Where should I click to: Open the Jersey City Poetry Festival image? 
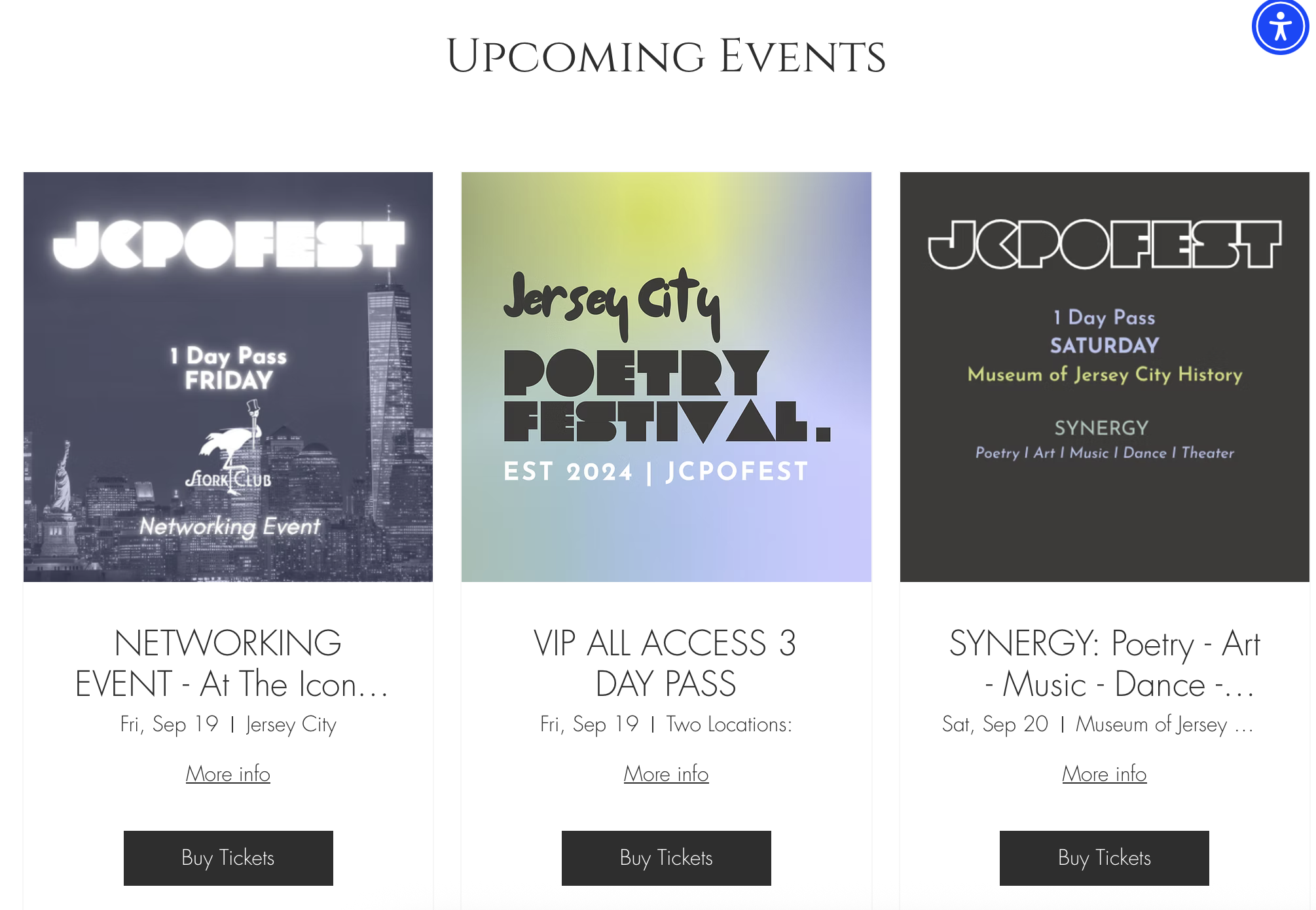(666, 376)
